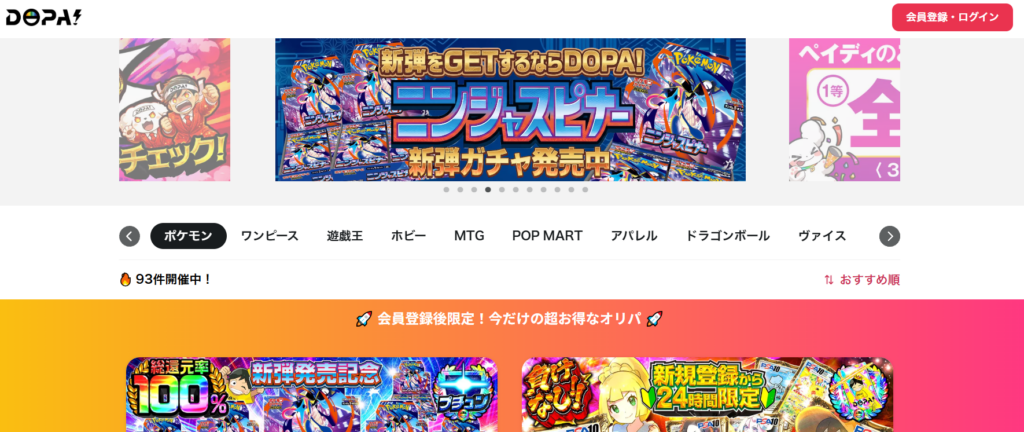Show previous categories with left arrow

129,236
